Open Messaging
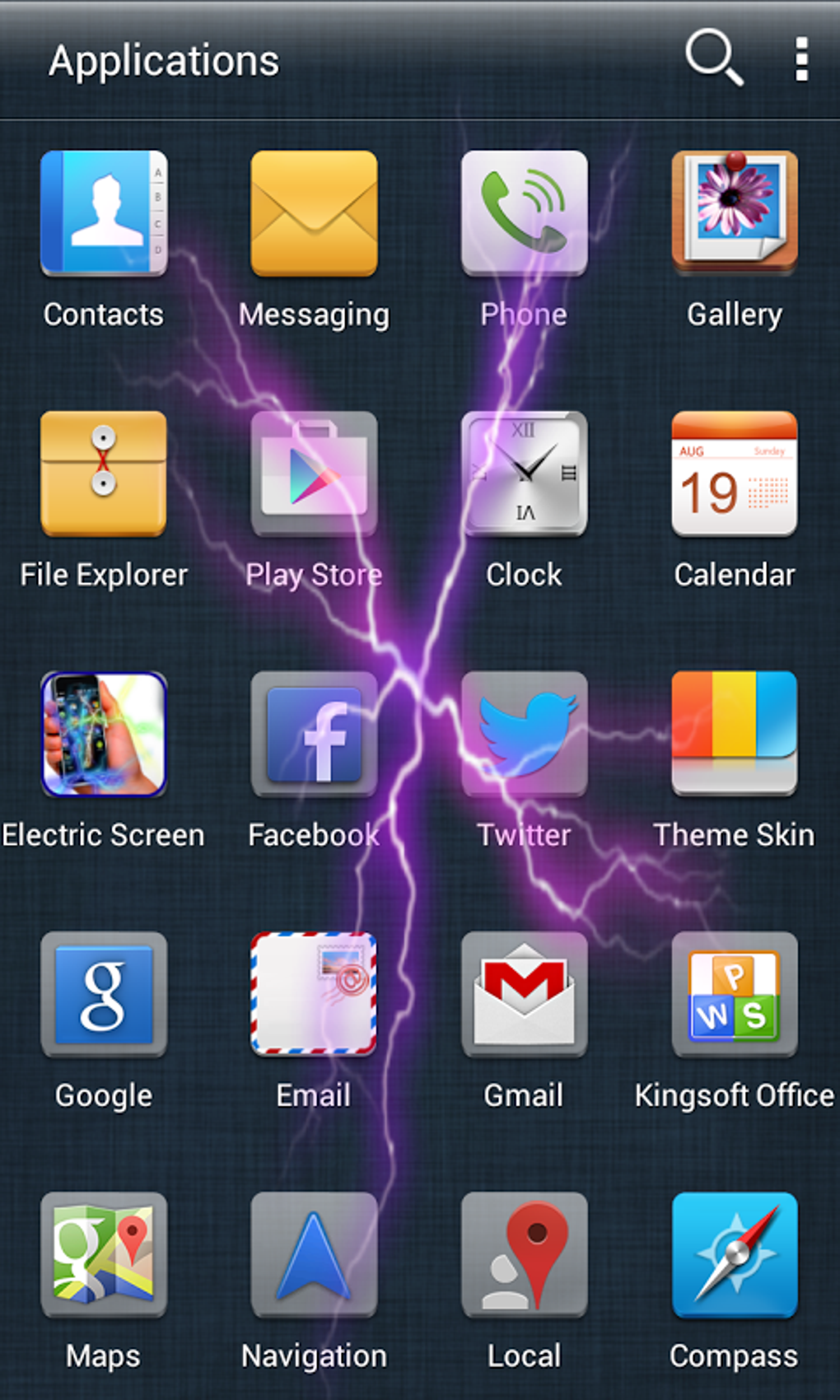This screenshot has width=840, height=1400. [314, 213]
